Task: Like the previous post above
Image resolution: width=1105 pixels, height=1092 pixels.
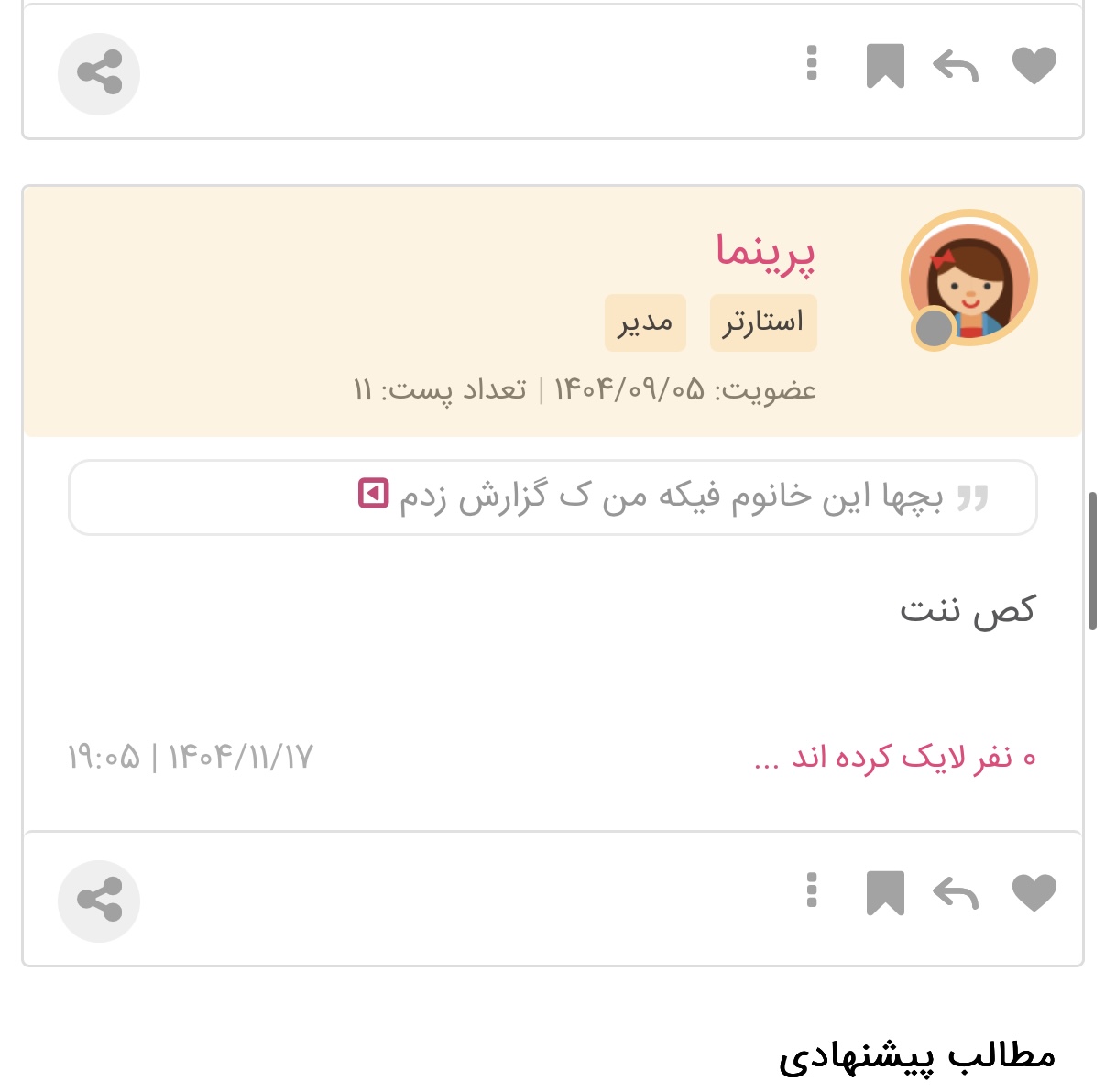Action: click(x=1034, y=66)
